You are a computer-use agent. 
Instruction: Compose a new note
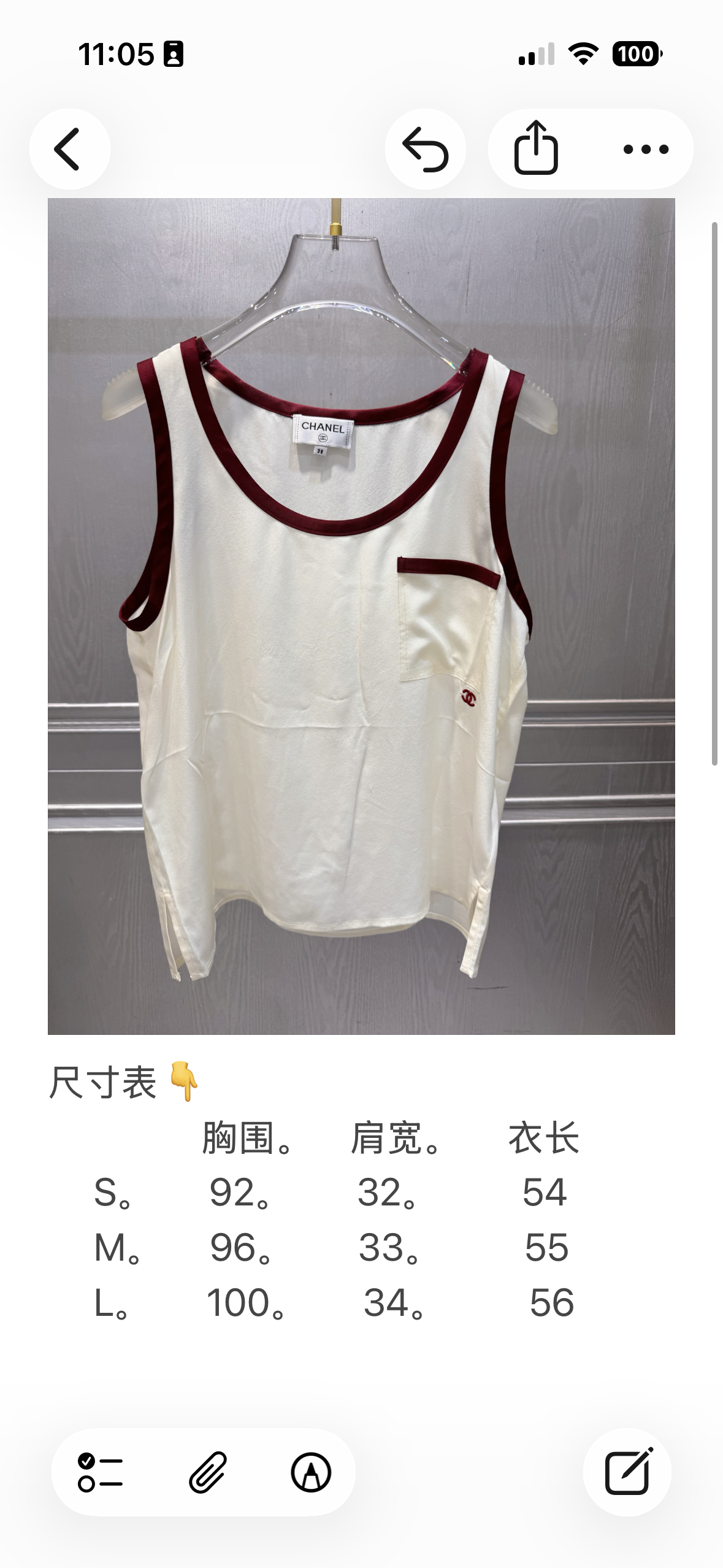(627, 1472)
